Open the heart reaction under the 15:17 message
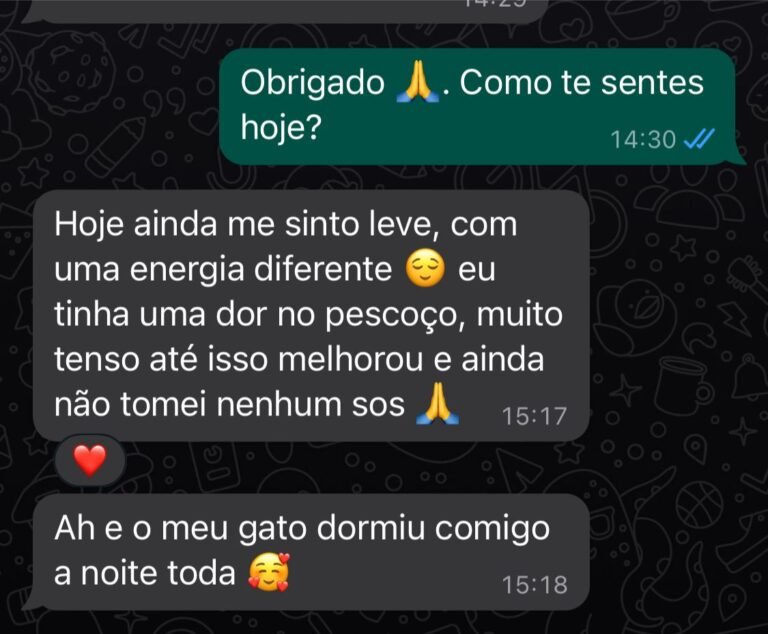This screenshot has height=634, width=768. (x=91, y=460)
